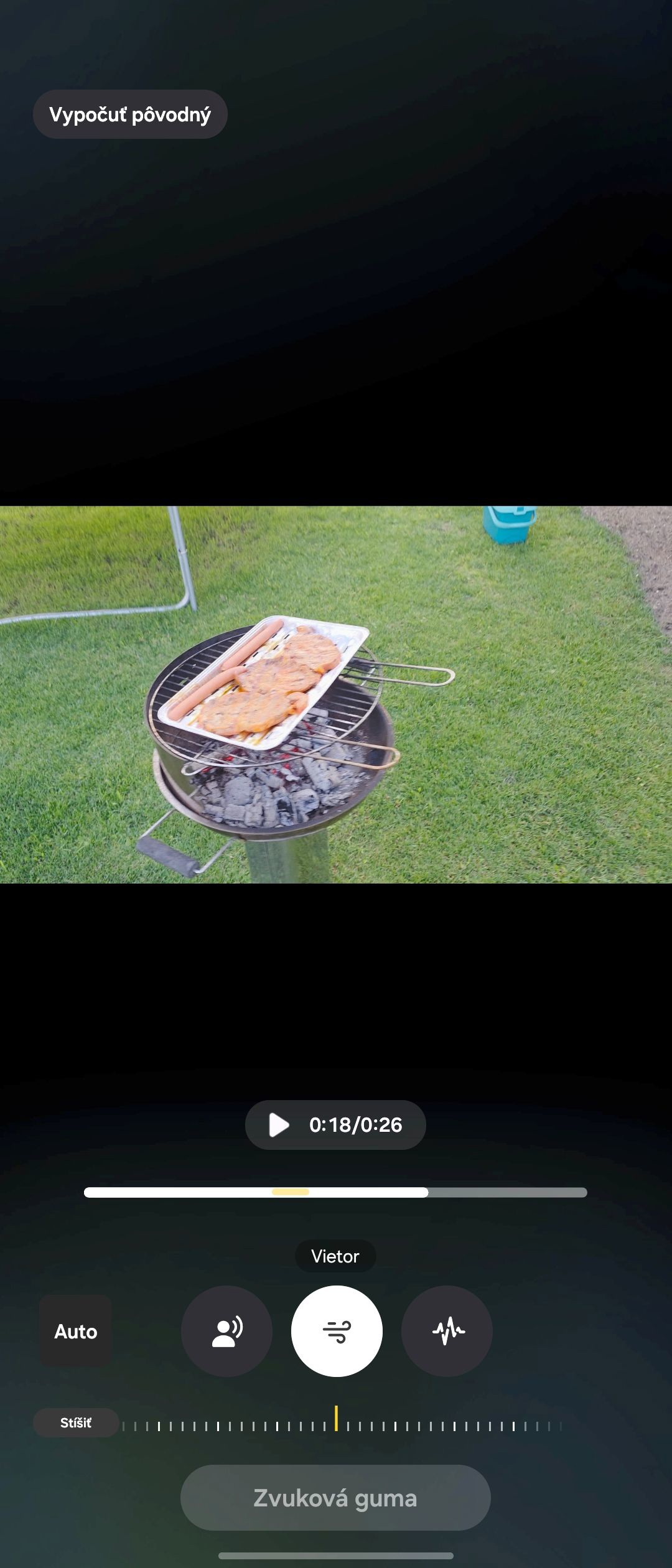Tap the Zvuková guma button

[x=335, y=1498]
